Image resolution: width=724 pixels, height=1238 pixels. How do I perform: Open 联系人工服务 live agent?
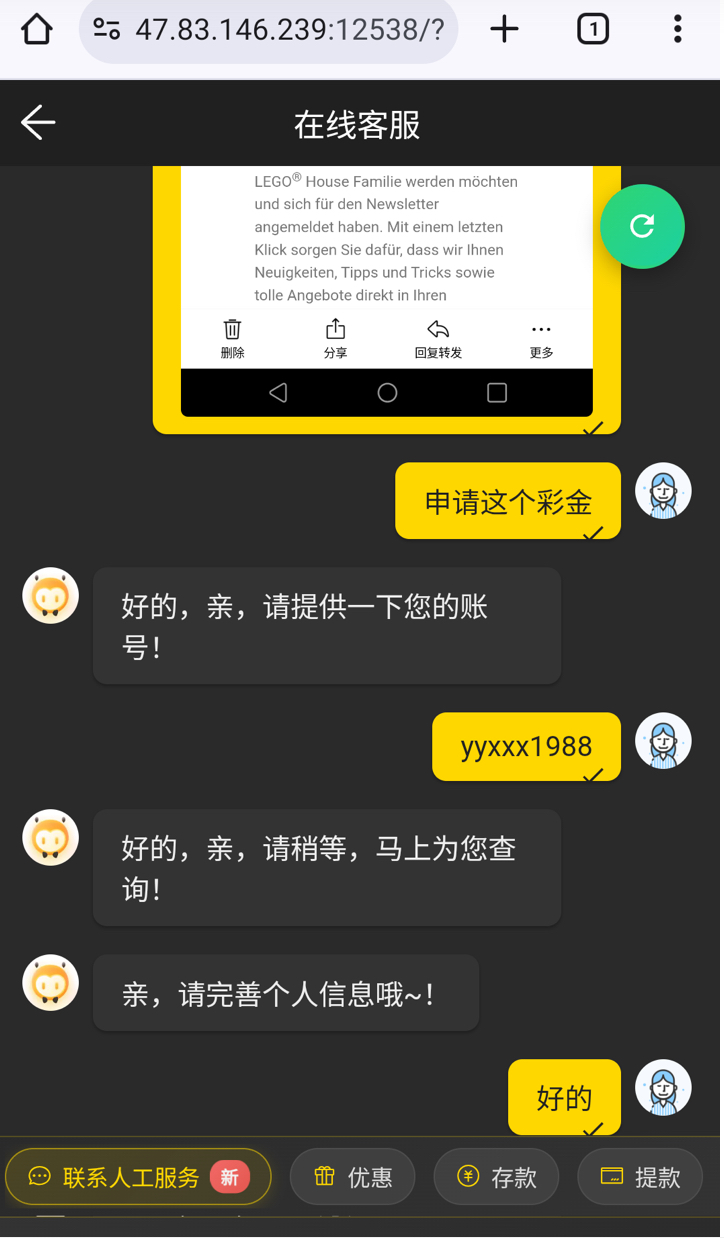tap(138, 1177)
